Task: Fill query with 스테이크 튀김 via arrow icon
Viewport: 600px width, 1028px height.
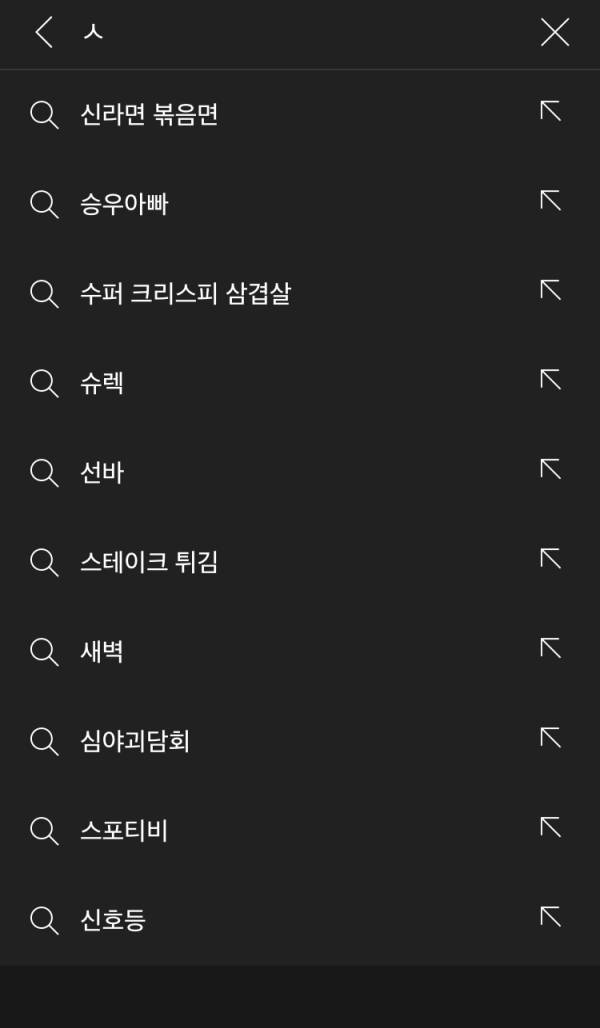Action: [x=551, y=558]
